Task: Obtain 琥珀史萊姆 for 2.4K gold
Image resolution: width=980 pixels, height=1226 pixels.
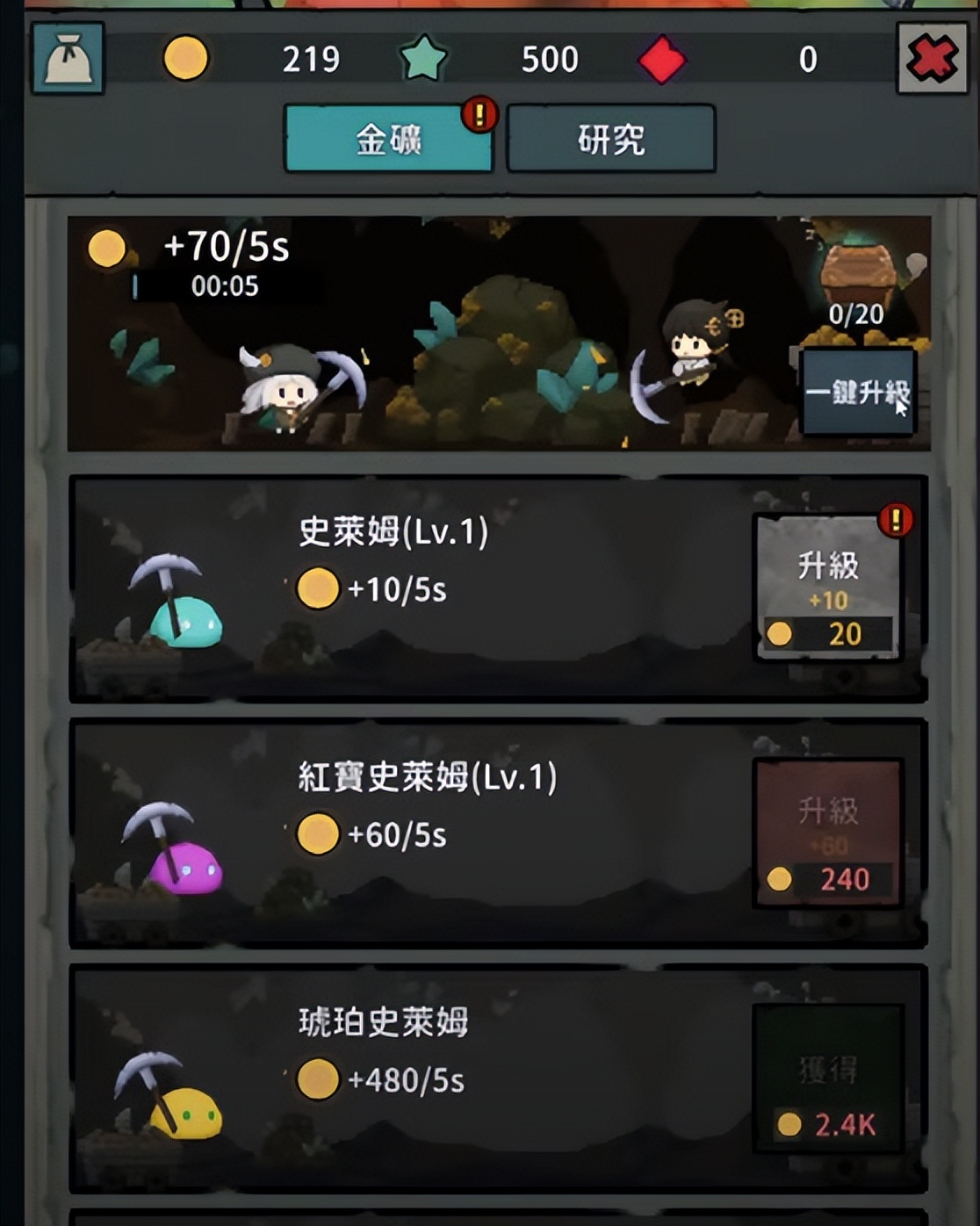Action: 828,1078
